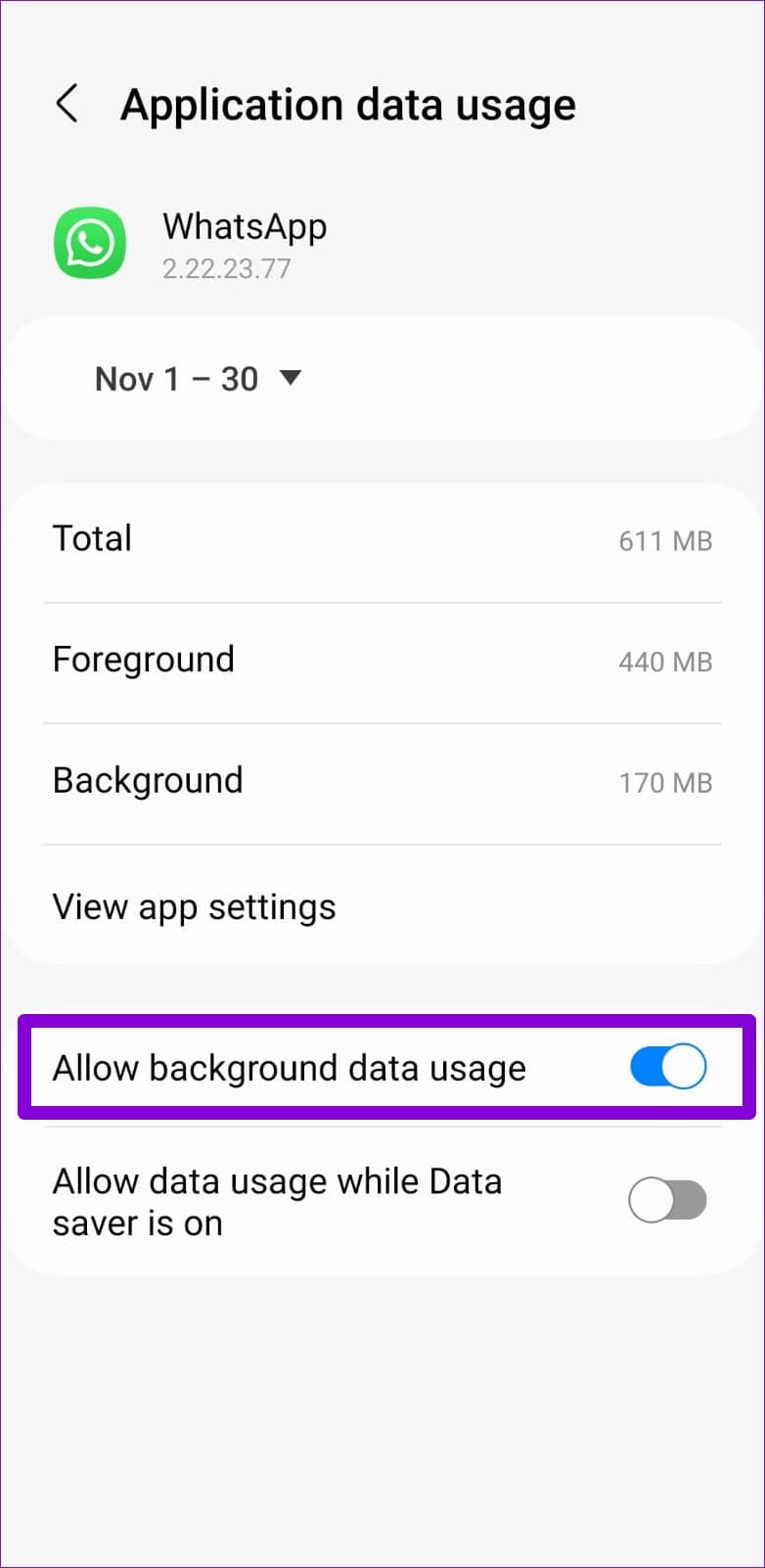This screenshot has width=765, height=1568.
Task: Turn off Allow background data usage
Action: point(667,1067)
